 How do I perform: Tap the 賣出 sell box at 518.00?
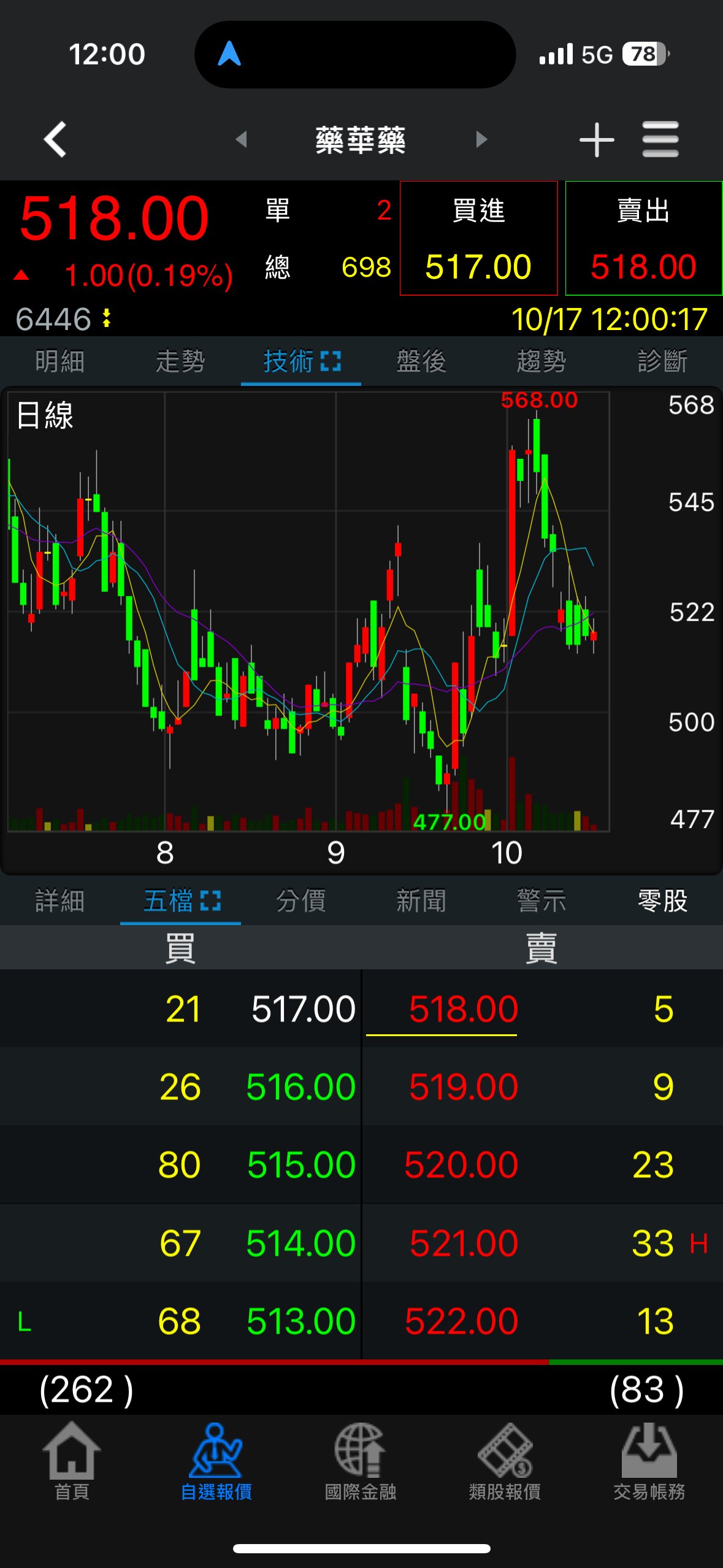(643, 238)
